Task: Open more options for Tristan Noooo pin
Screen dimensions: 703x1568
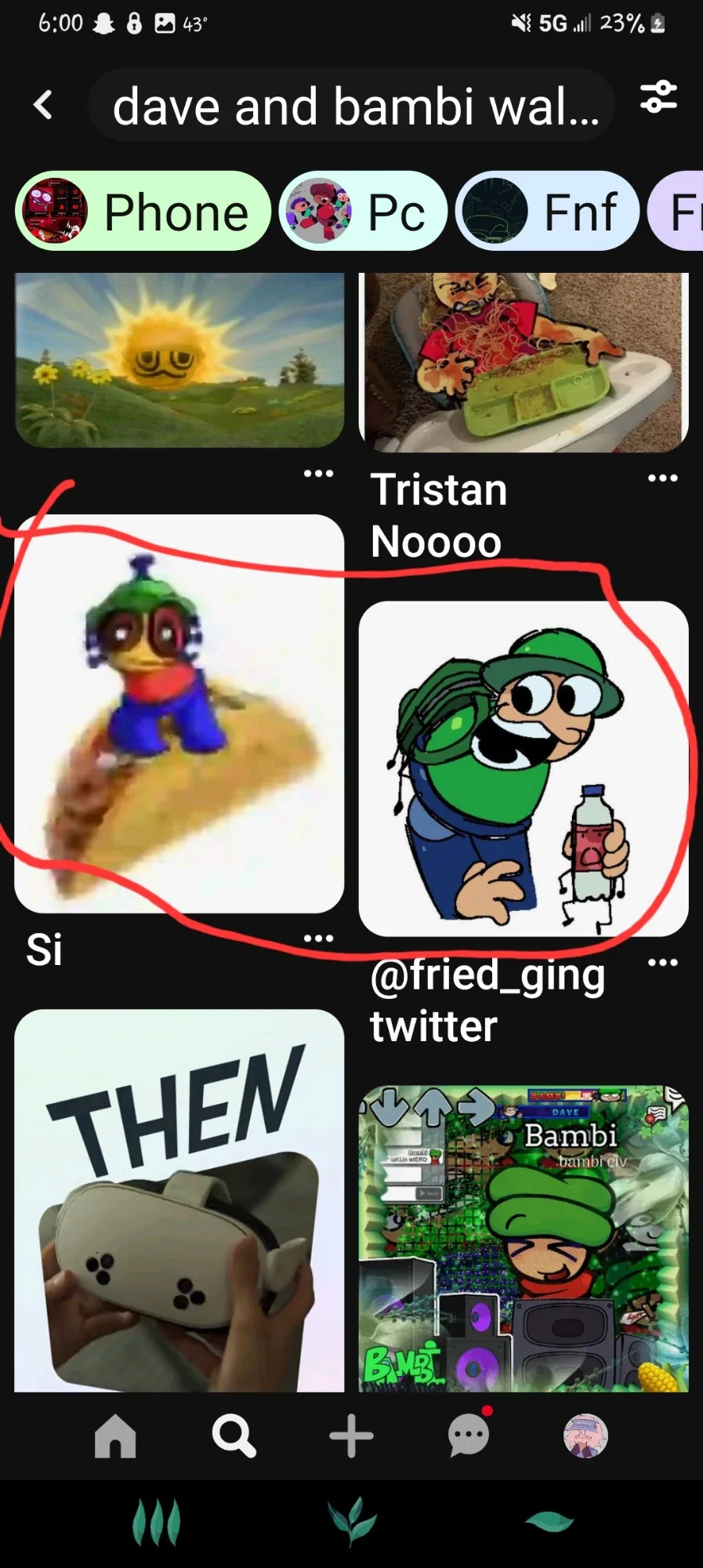Action: click(x=662, y=478)
